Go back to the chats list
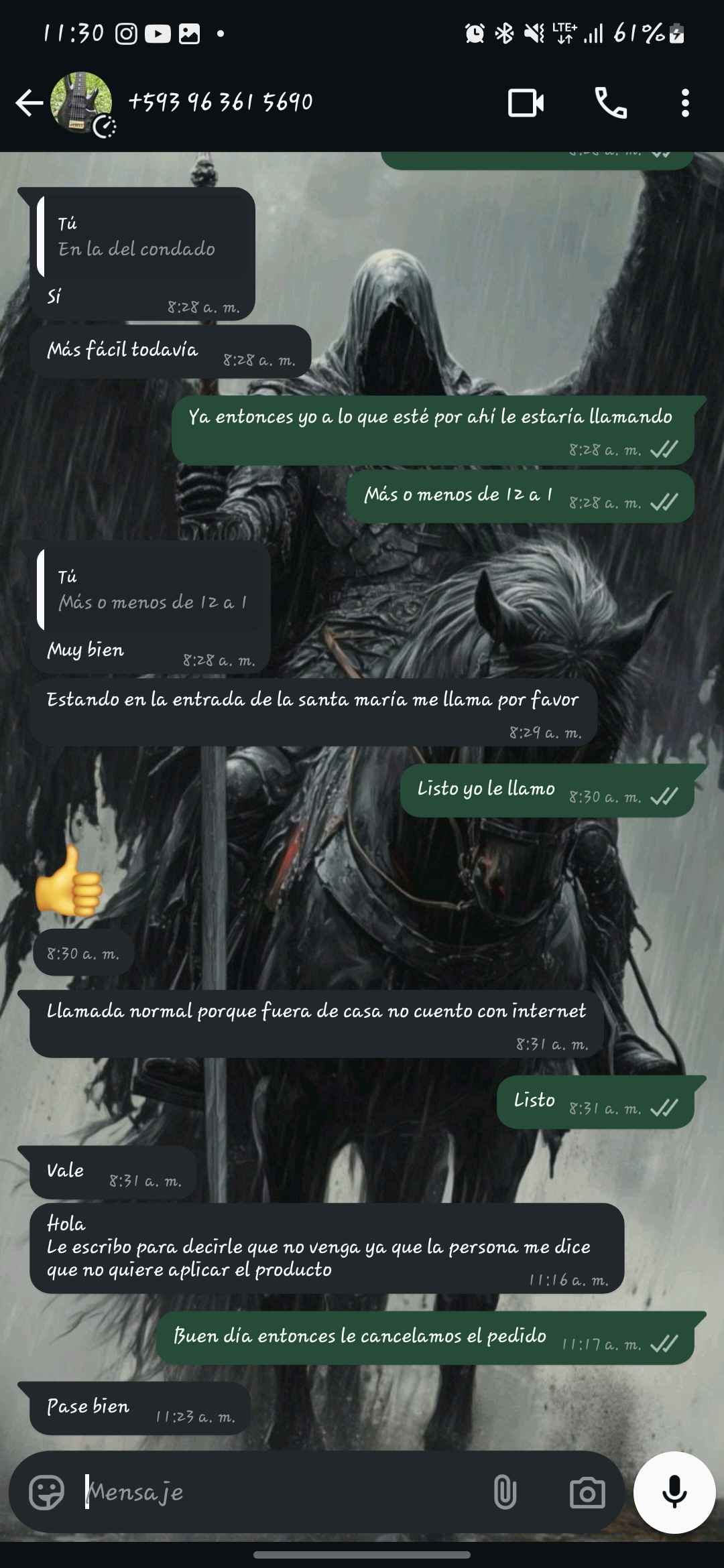The height and width of the screenshot is (1568, 724). (29, 103)
